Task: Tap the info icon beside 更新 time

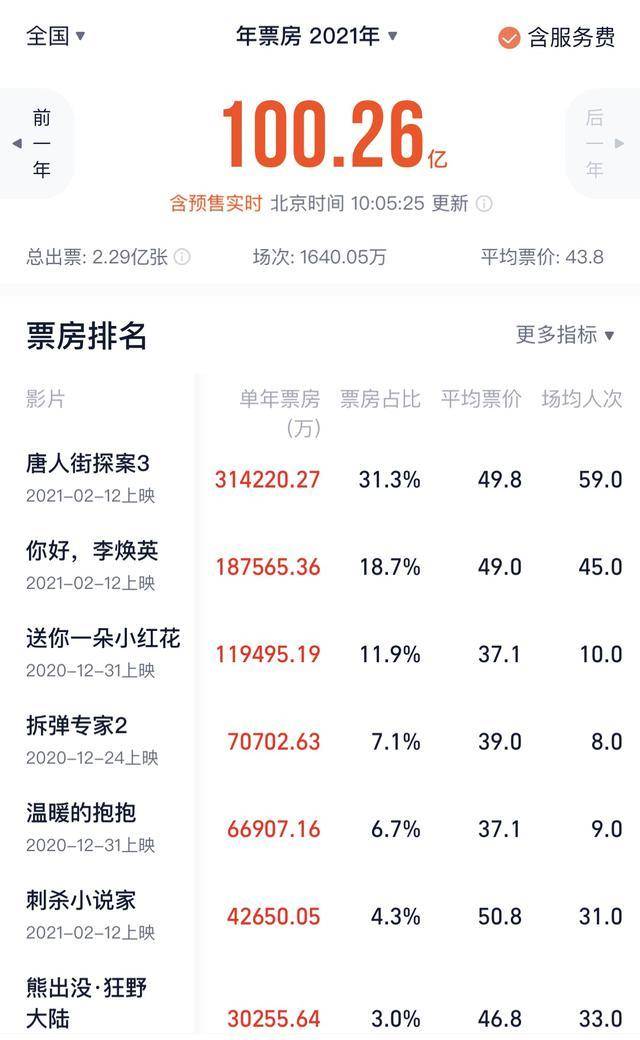Action: (484, 204)
